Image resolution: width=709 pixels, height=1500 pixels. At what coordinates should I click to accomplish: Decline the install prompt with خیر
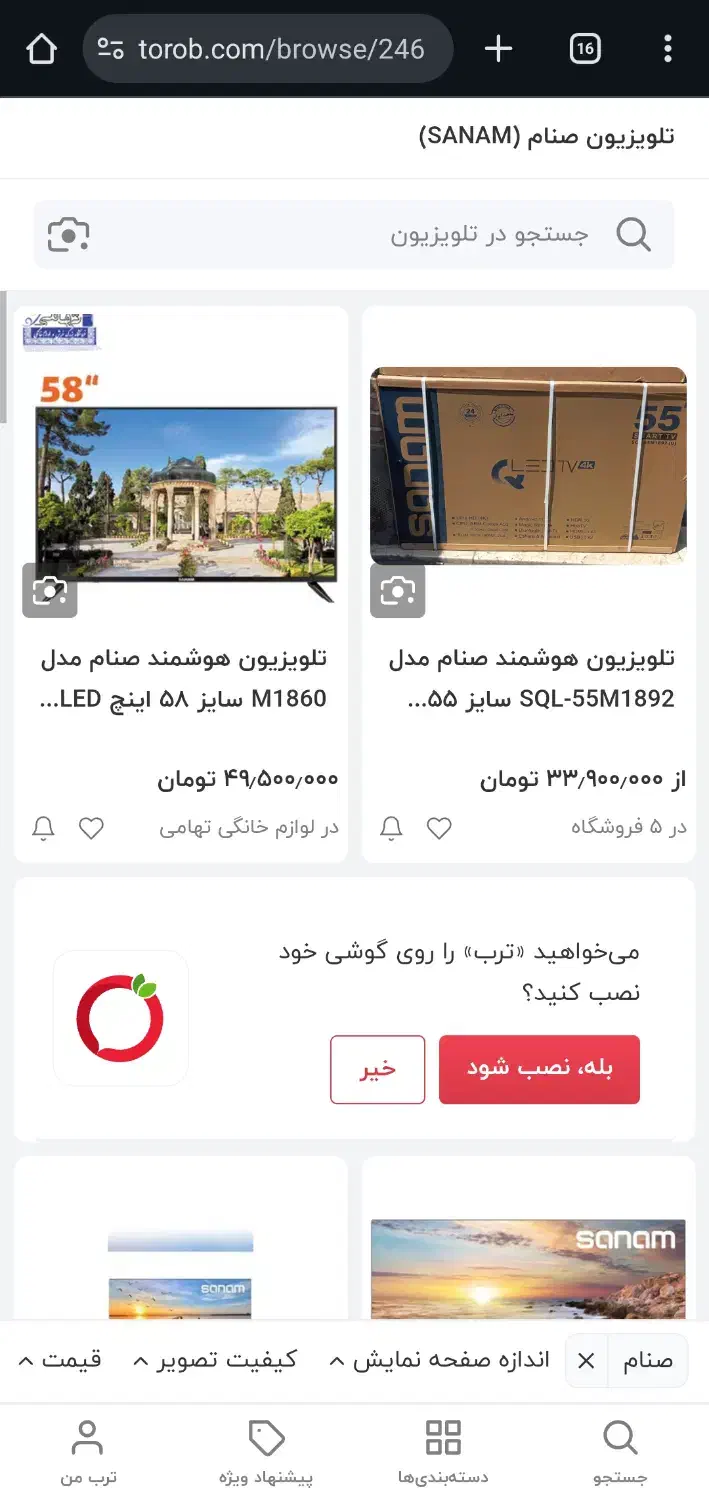coord(378,1069)
